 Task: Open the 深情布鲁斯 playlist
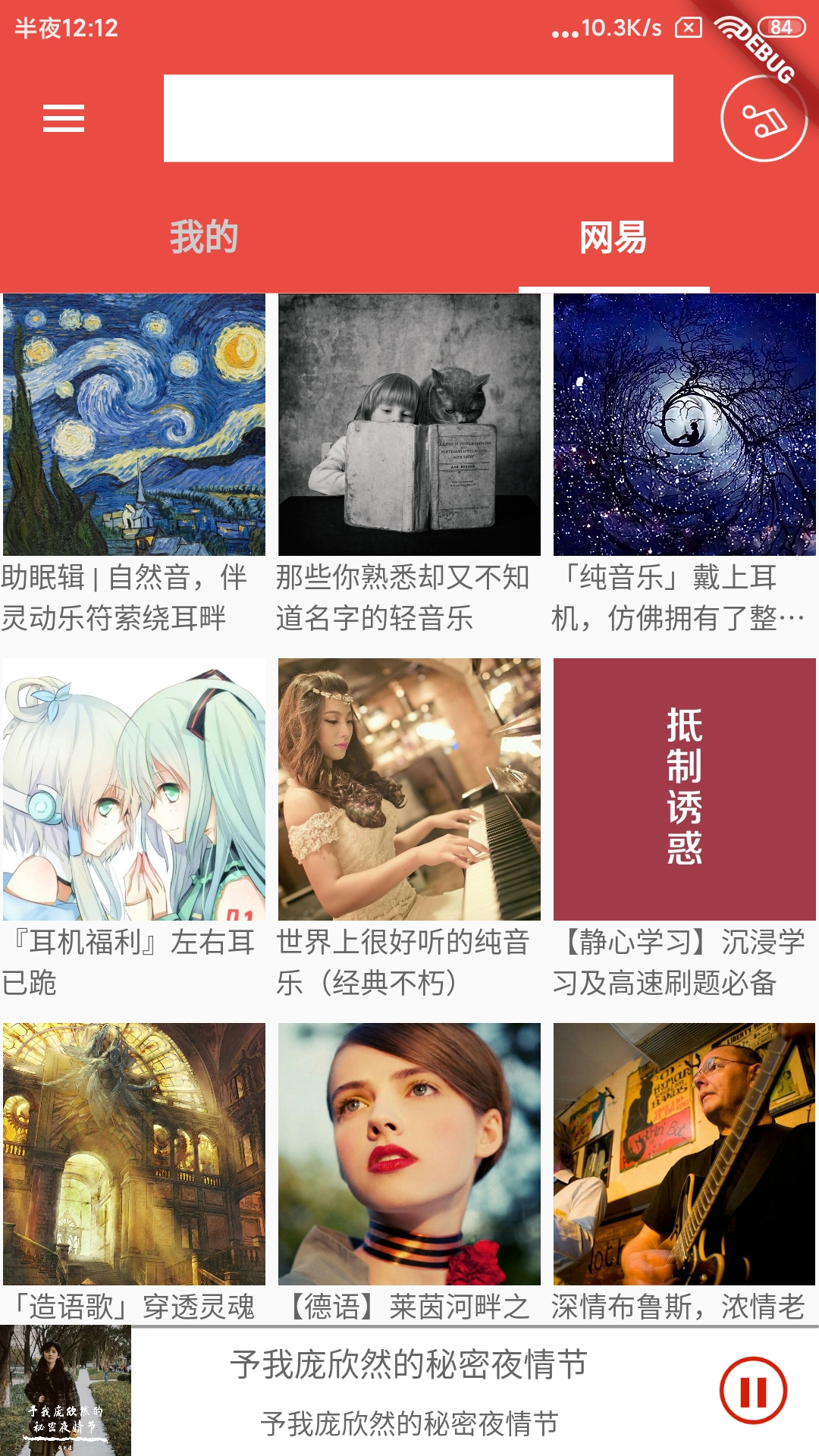[x=684, y=1153]
